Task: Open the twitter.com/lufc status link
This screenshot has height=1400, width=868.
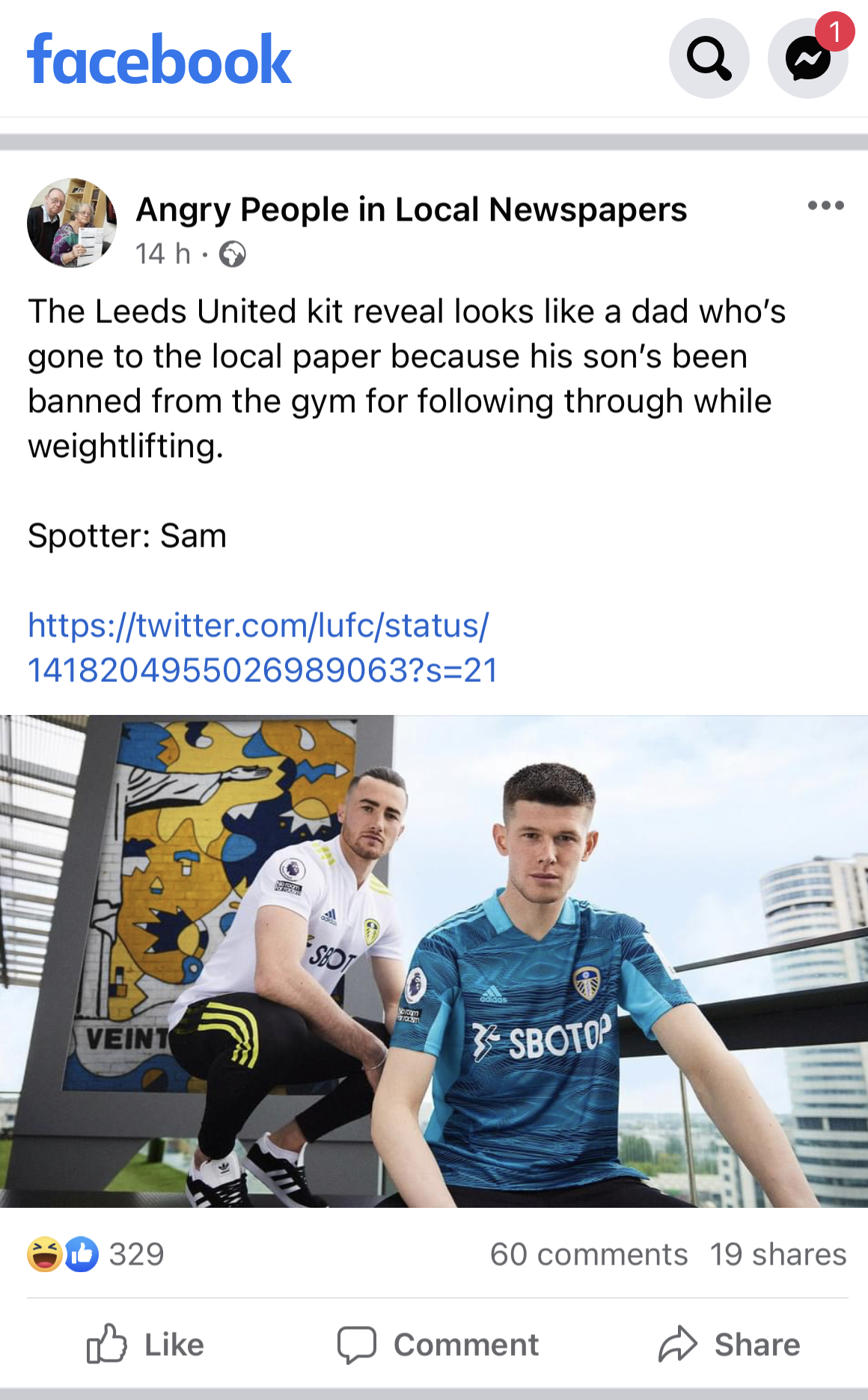Action: click(263, 648)
